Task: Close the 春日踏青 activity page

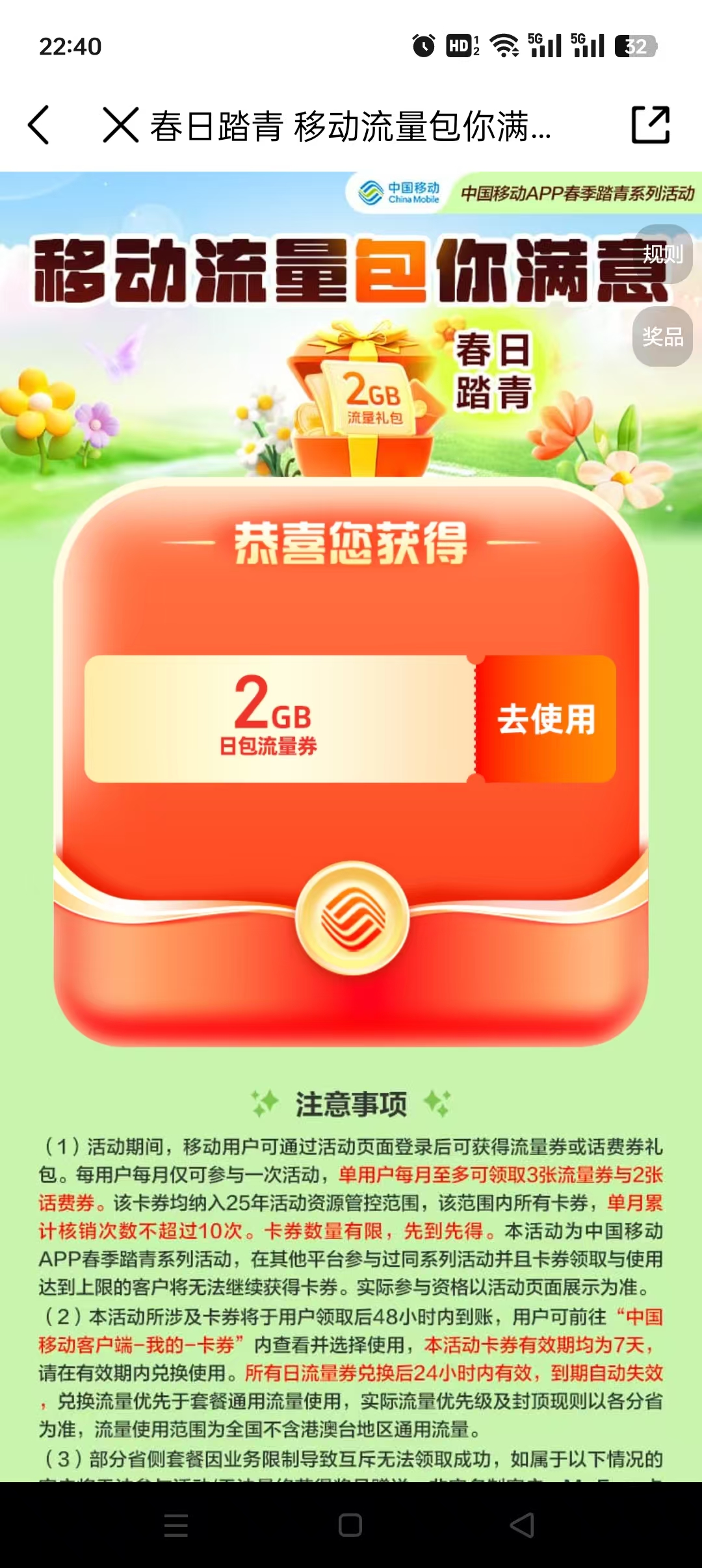Action: (121, 124)
